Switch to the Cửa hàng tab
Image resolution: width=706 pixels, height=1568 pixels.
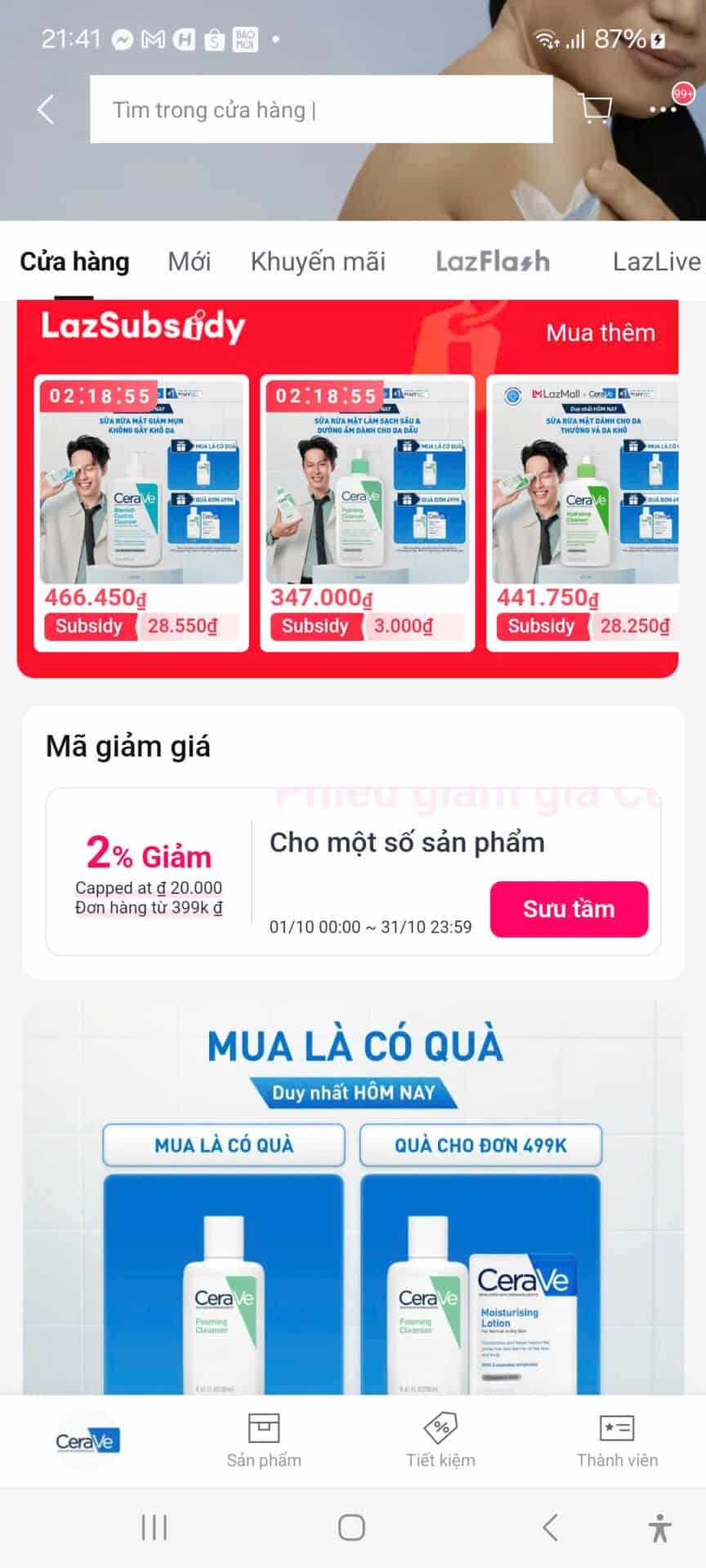[74, 261]
